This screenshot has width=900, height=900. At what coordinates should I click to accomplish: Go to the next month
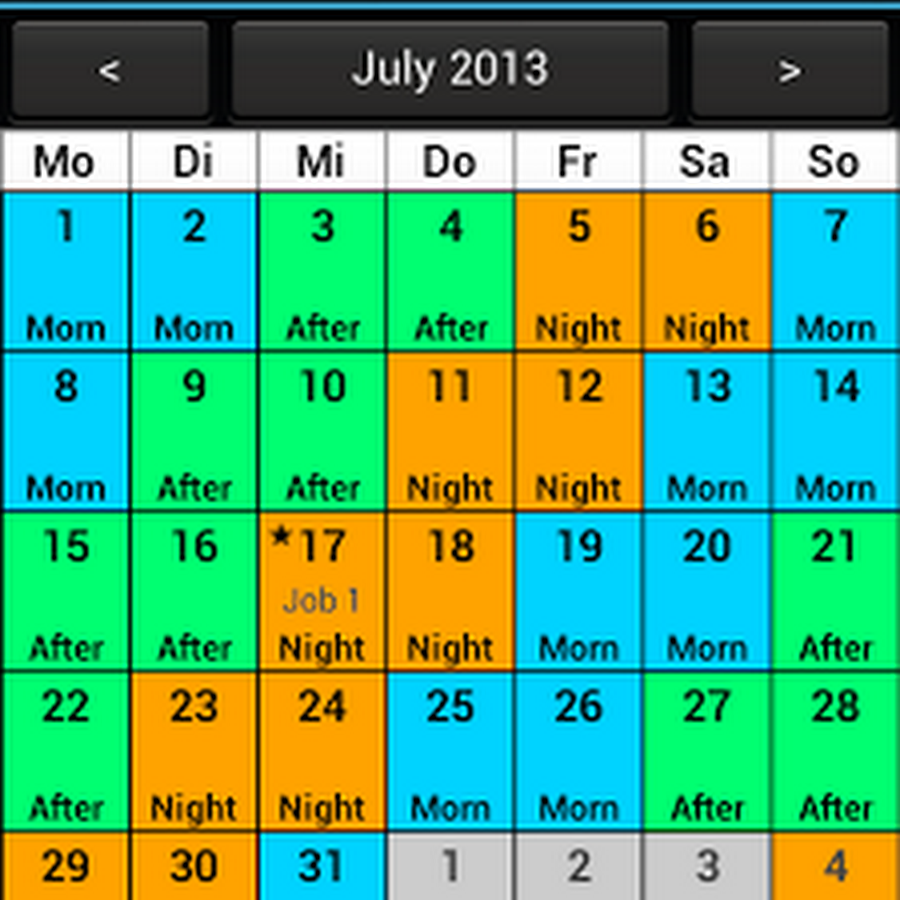[790, 70]
